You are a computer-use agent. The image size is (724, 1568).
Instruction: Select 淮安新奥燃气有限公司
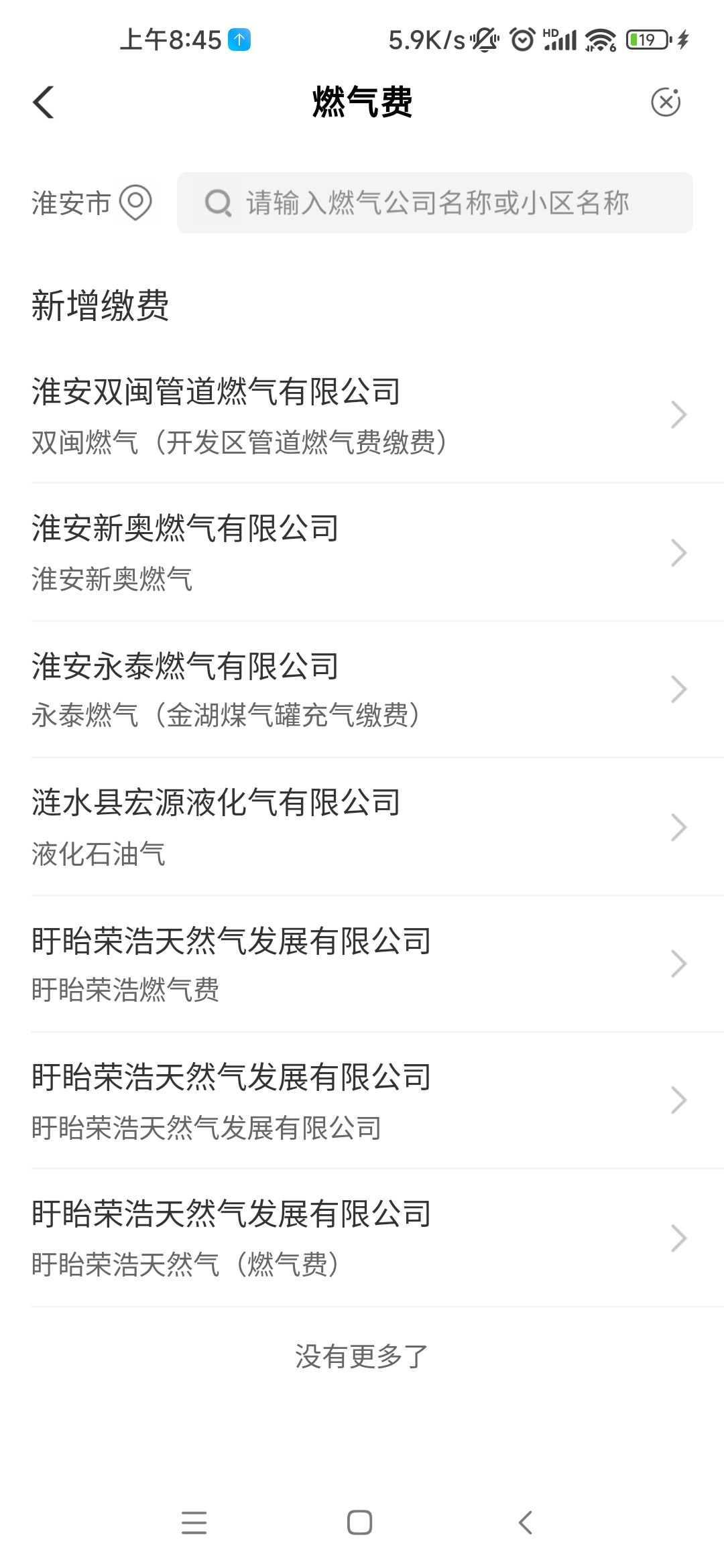coord(362,552)
